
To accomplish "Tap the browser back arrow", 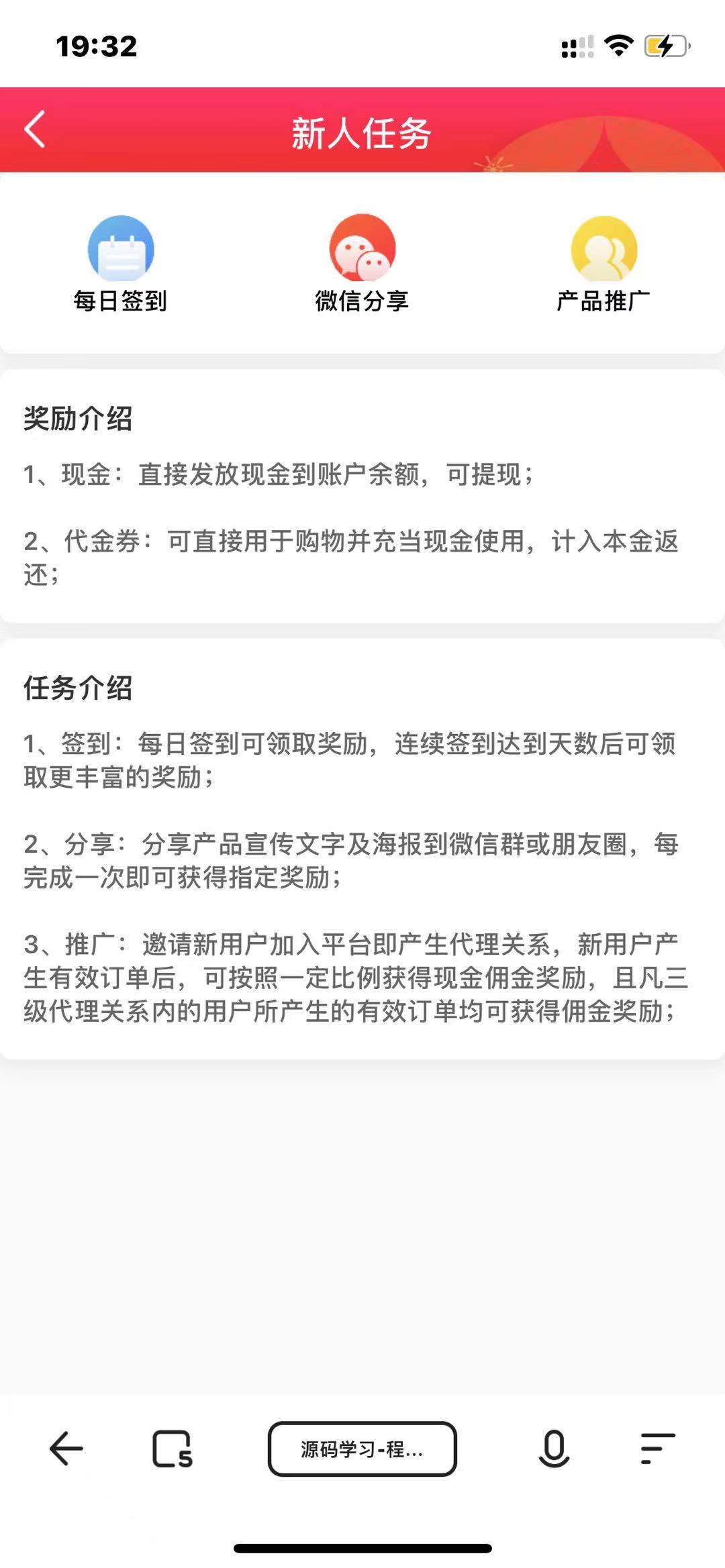I will coord(66,1449).
